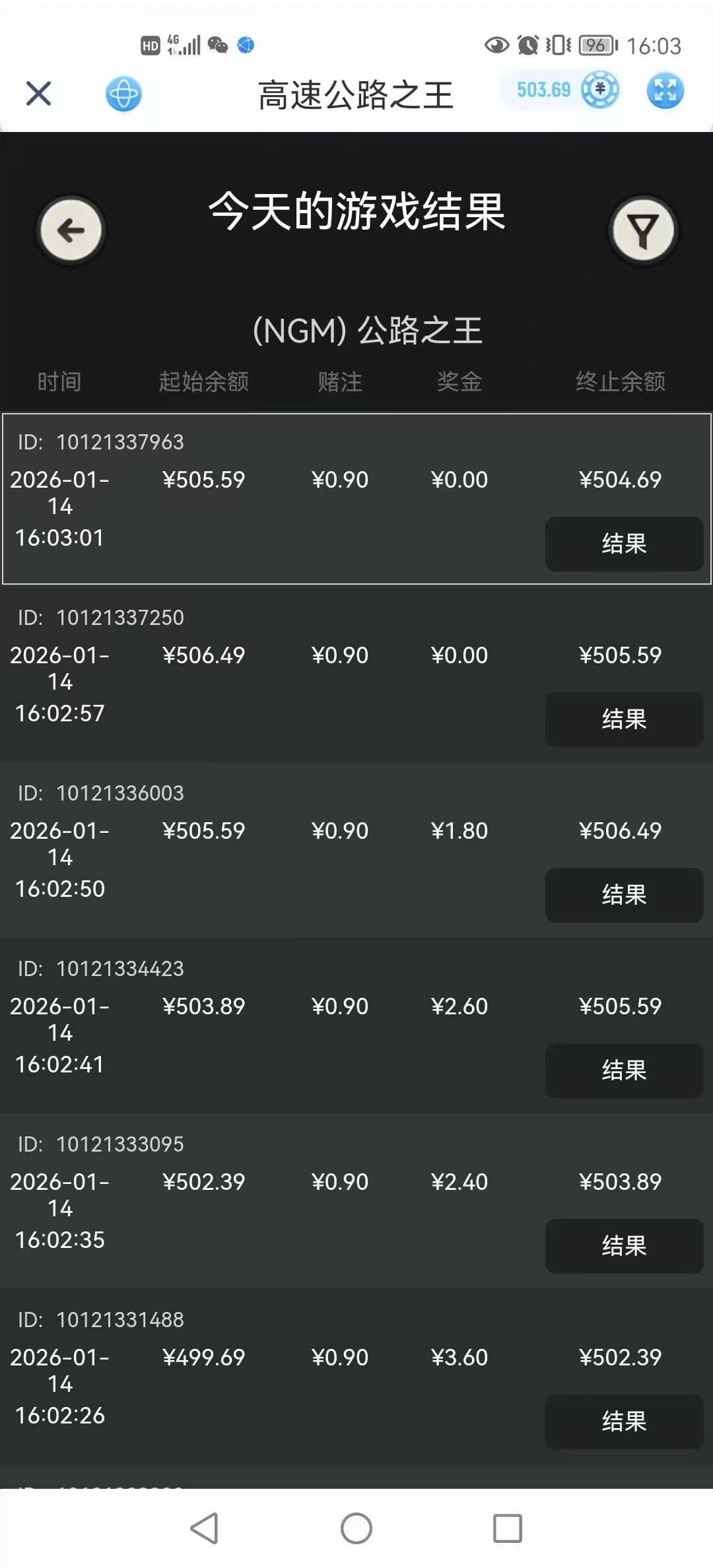
Task: Open the system recent apps view
Action: (508, 1528)
